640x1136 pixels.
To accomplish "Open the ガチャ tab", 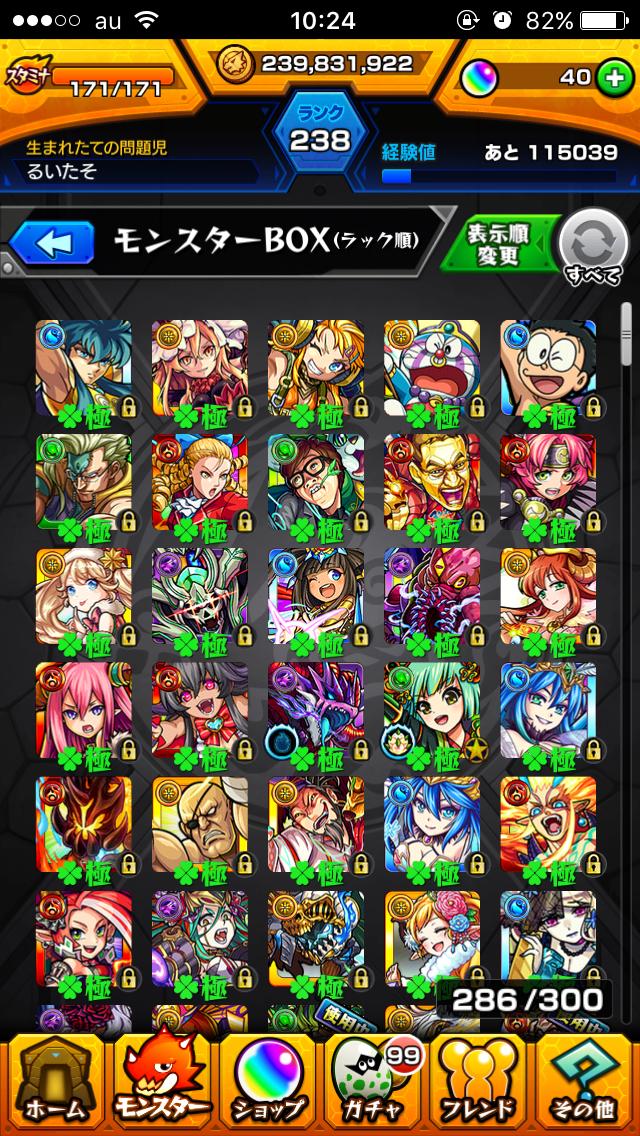I will (374, 1084).
